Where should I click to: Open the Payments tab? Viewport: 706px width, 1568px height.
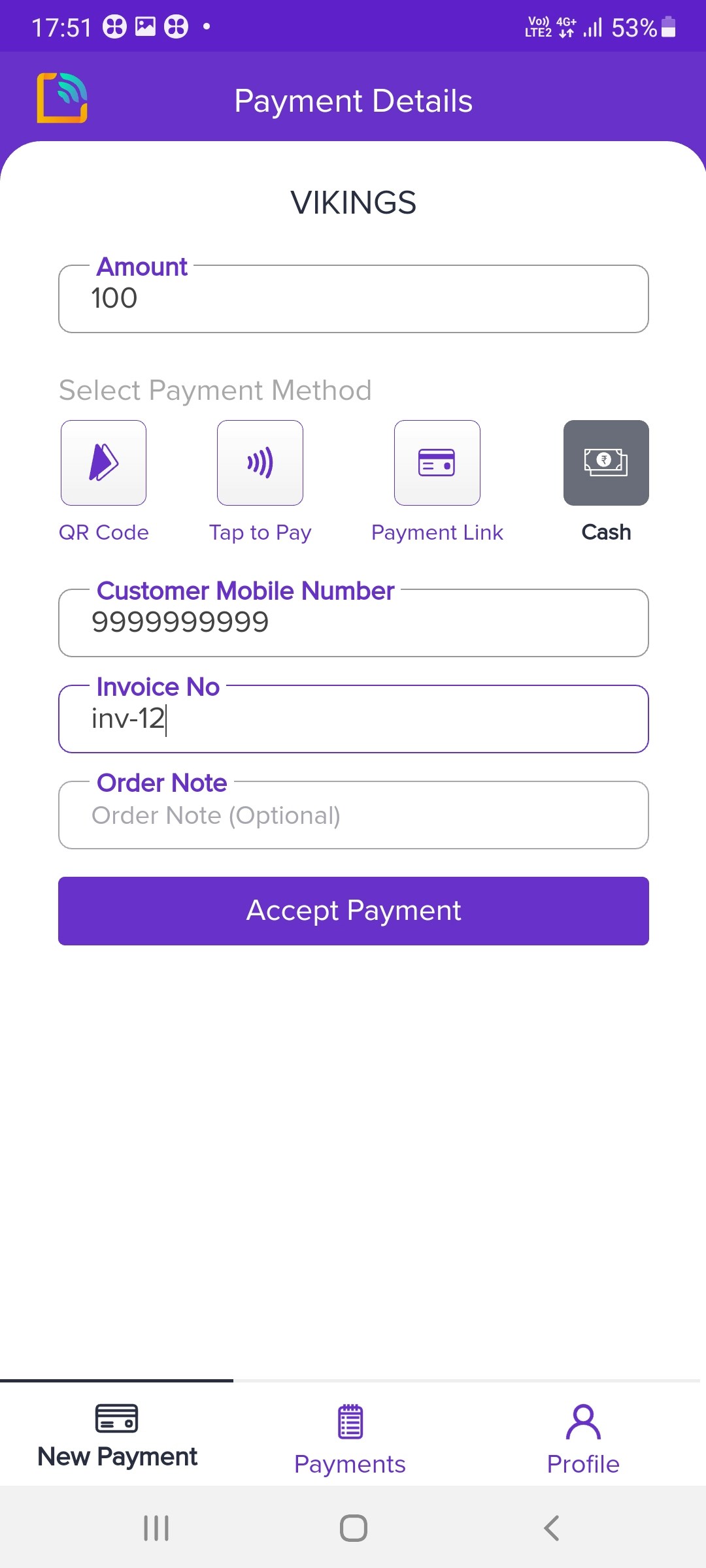pos(350,1437)
